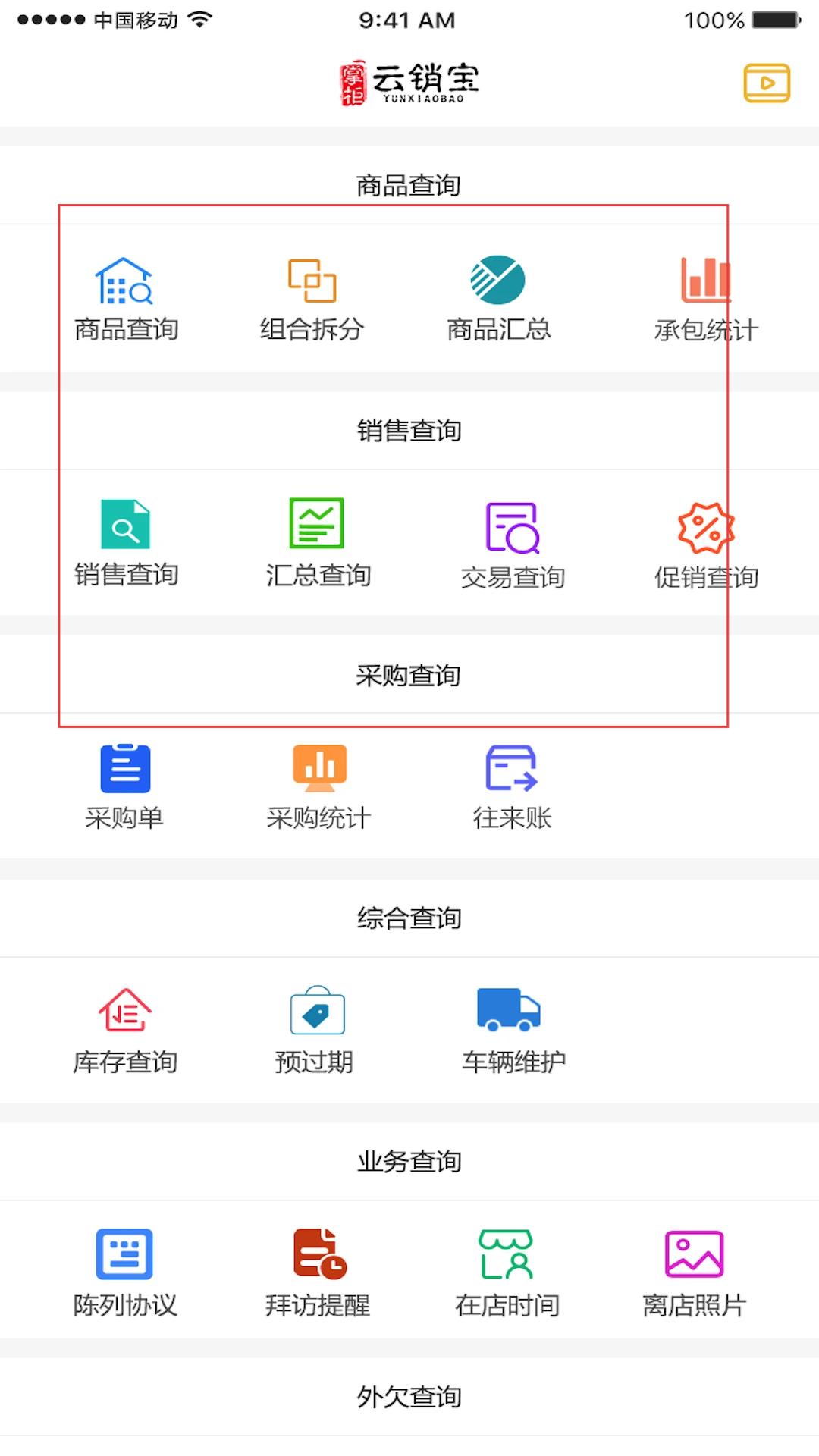819x1456 pixels.
Task: Open 采购统计
Action: coord(318,788)
